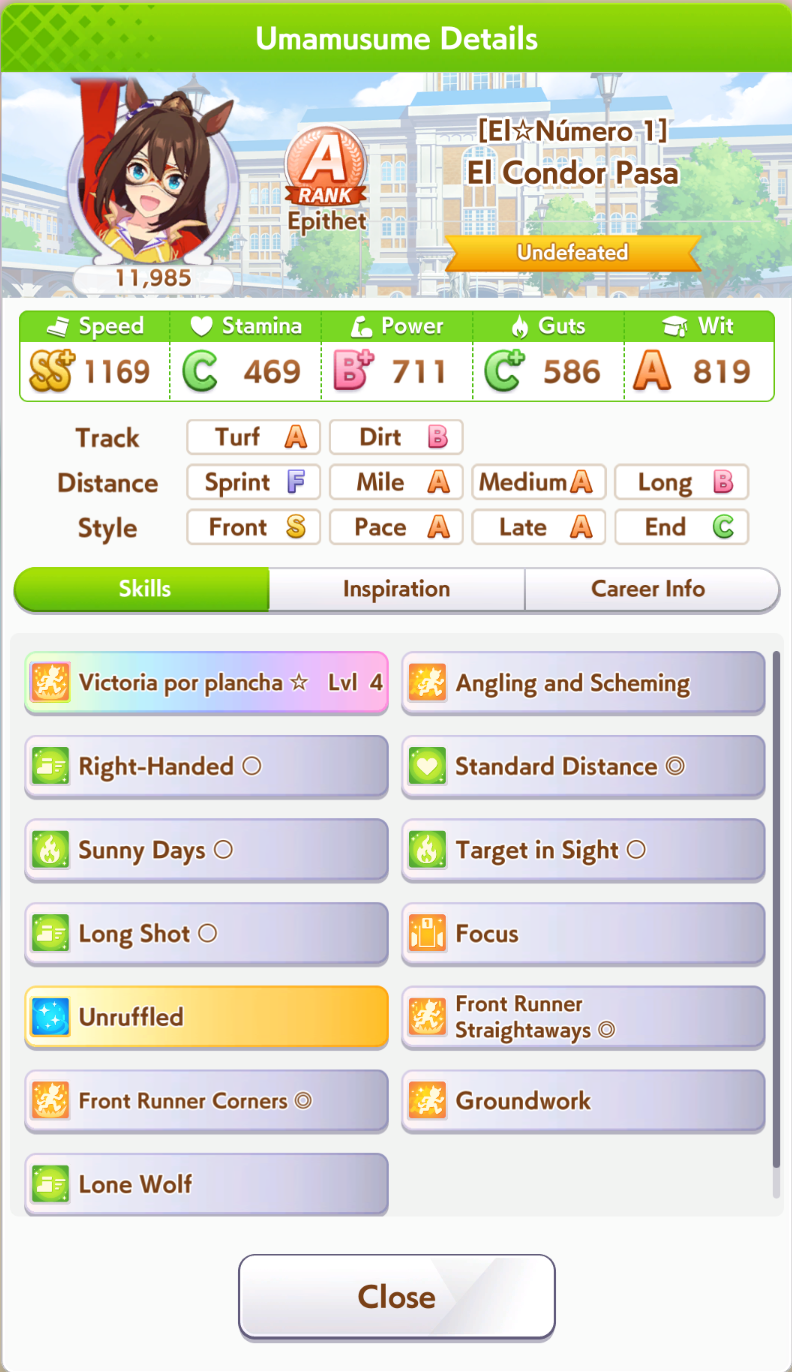Close the Umamusume Details dialog
This screenshot has height=1372, width=792.
click(x=396, y=1297)
